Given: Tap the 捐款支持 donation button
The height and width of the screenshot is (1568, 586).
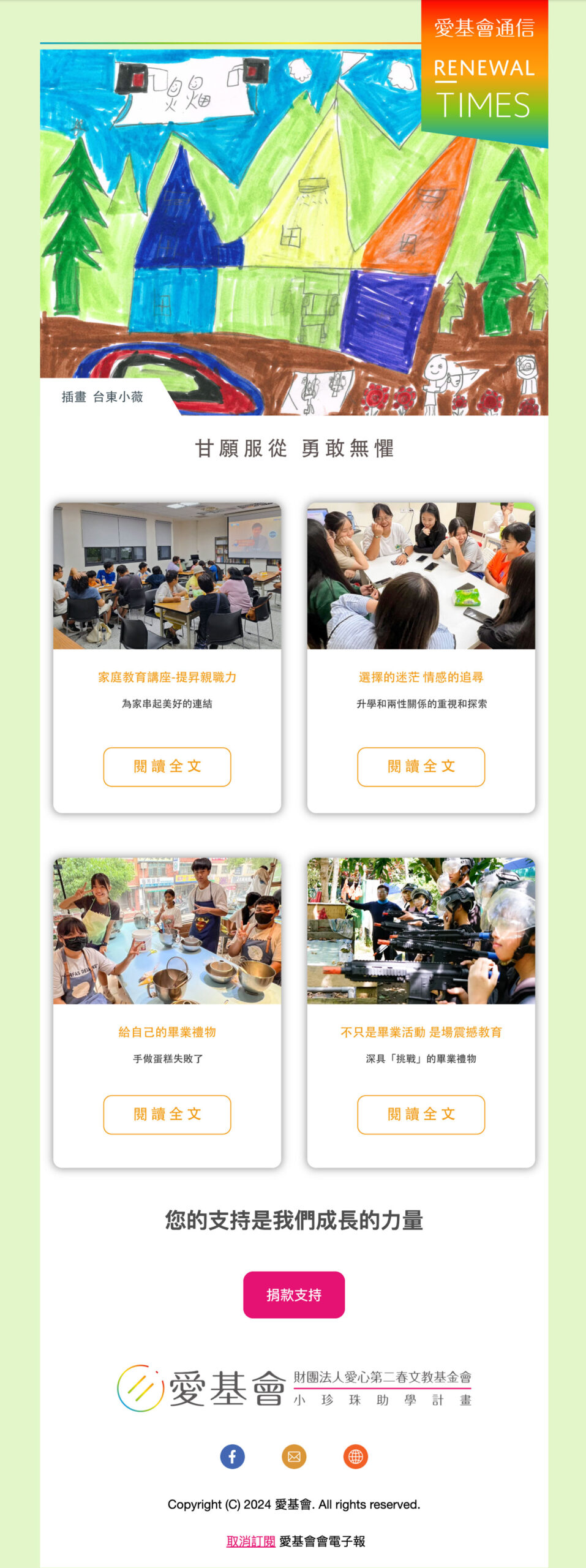Looking at the screenshot, I should tap(294, 1295).
